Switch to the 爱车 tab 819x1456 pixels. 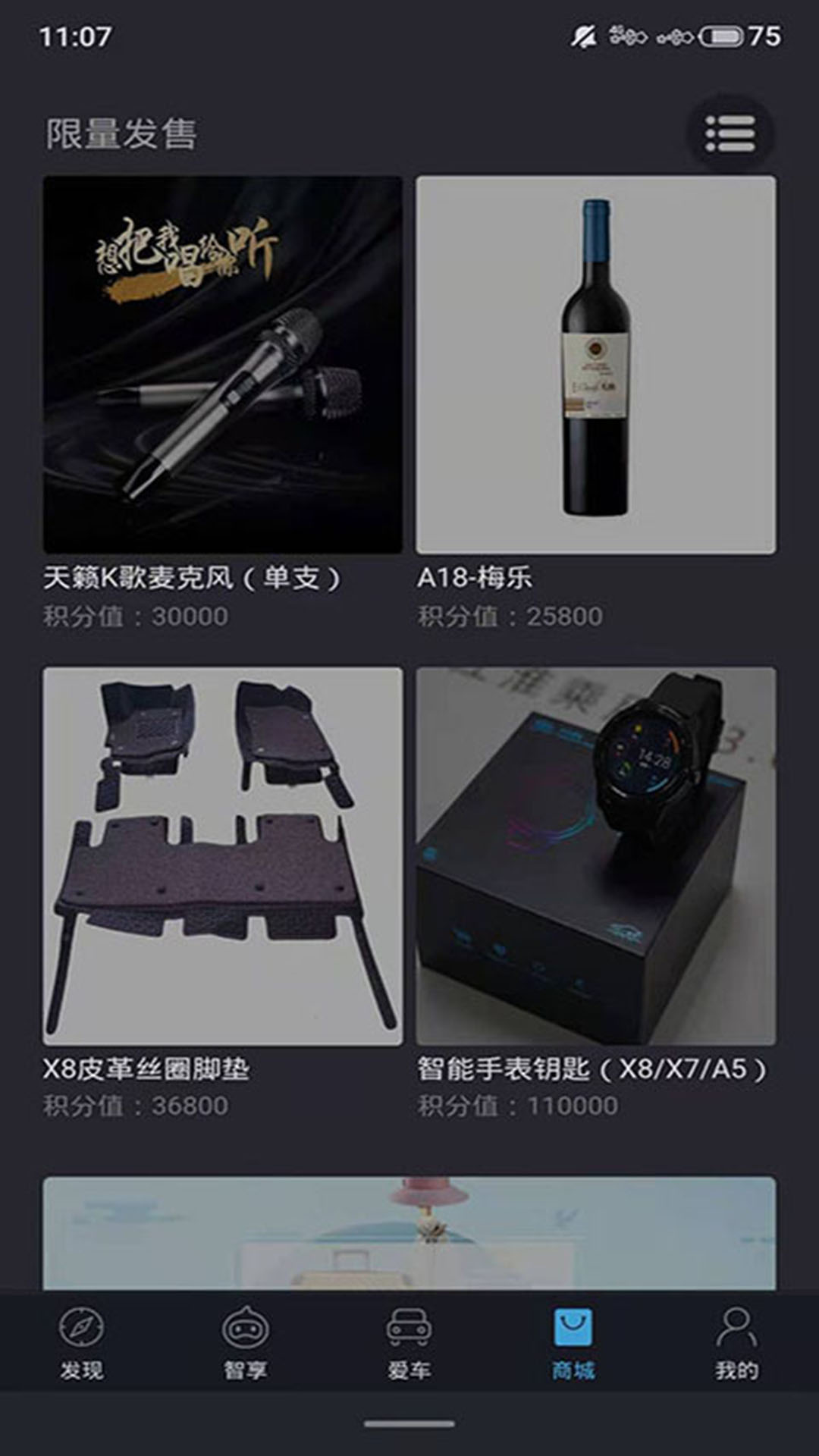click(x=409, y=1344)
